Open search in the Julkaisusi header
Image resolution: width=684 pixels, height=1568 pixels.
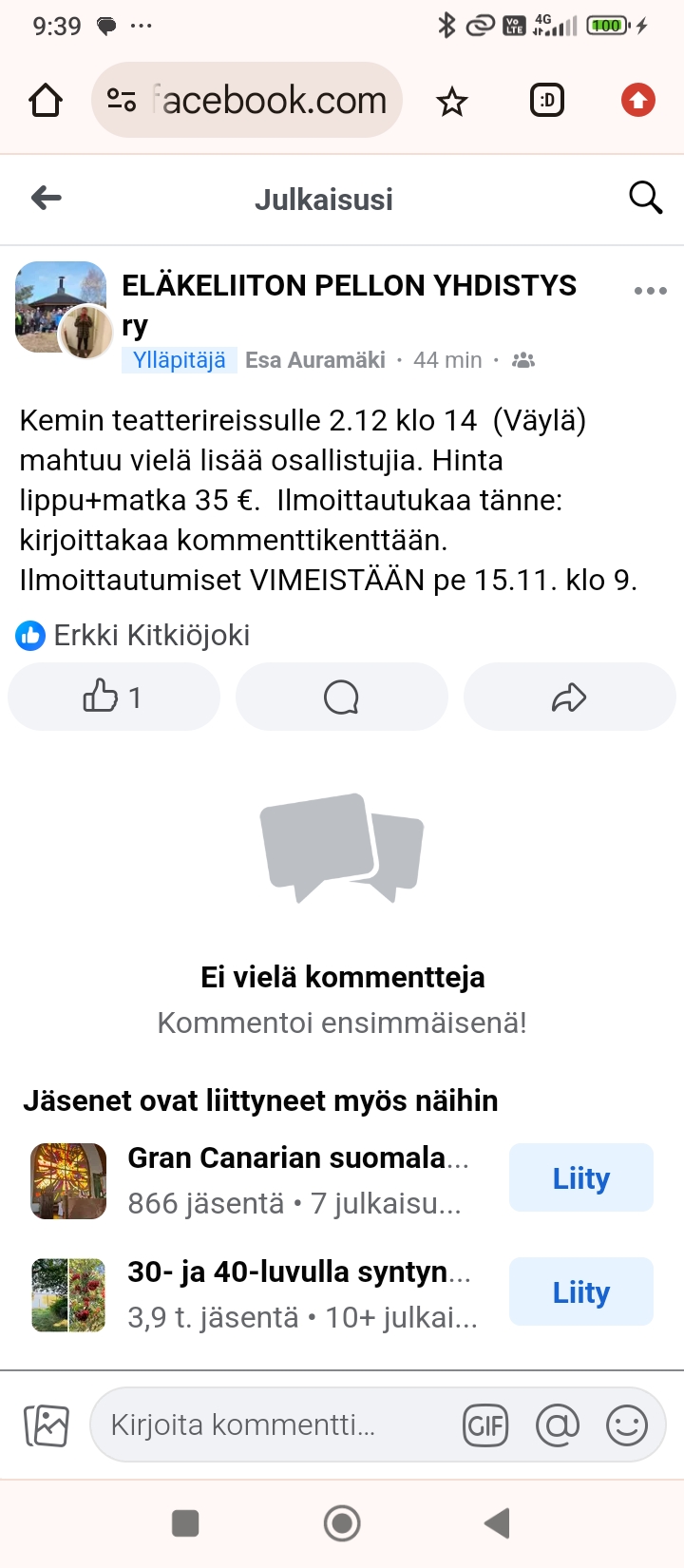coord(645,198)
